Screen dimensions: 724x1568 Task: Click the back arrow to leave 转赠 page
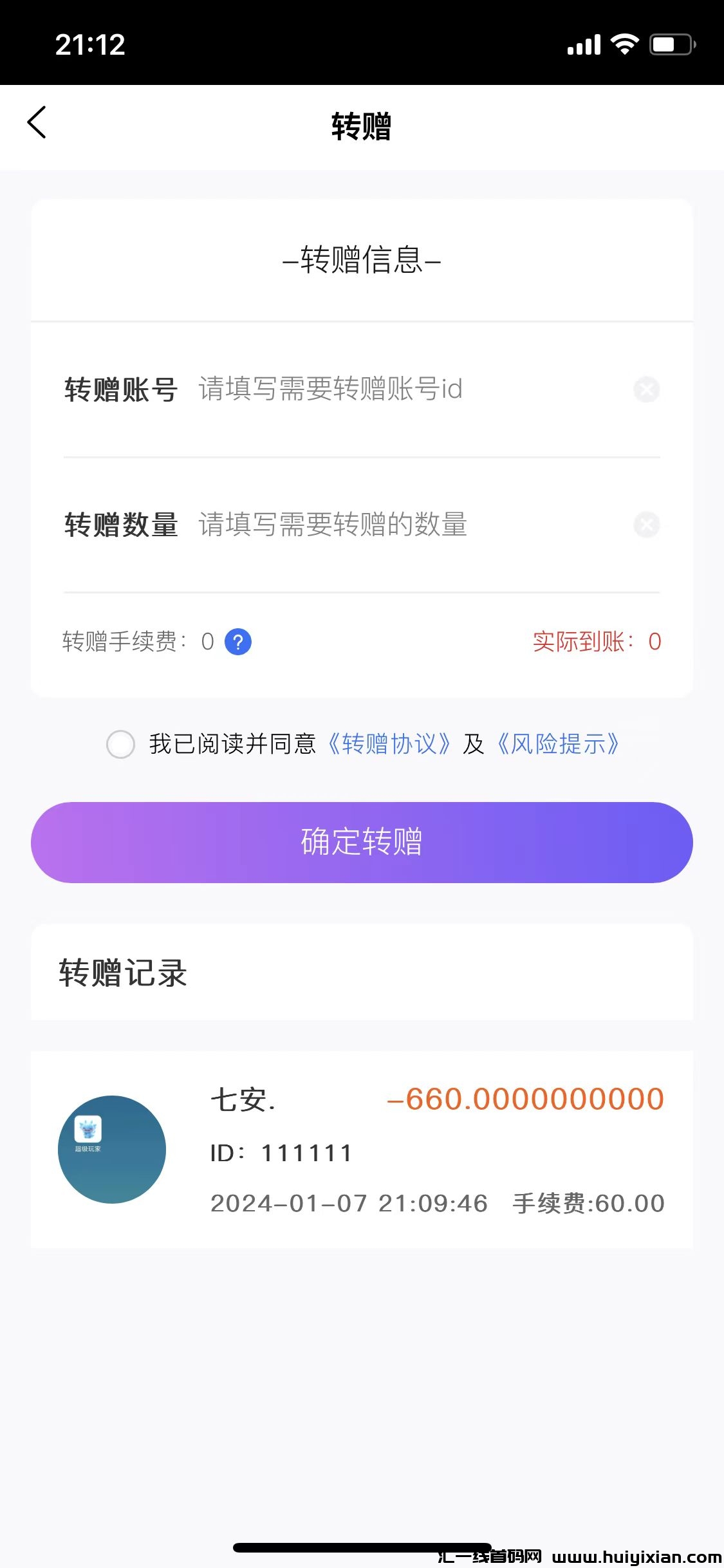[37, 124]
